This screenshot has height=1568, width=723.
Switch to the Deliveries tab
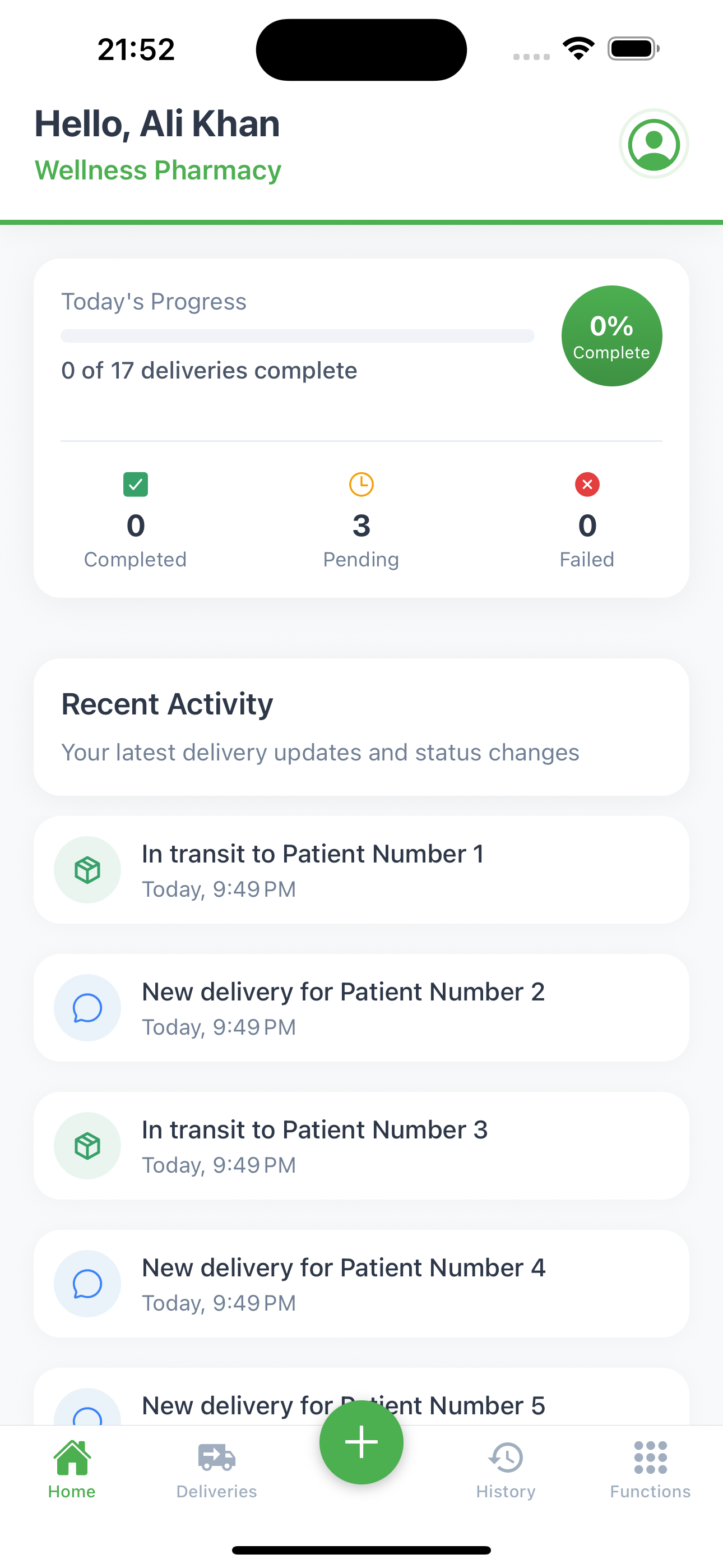tap(217, 1469)
